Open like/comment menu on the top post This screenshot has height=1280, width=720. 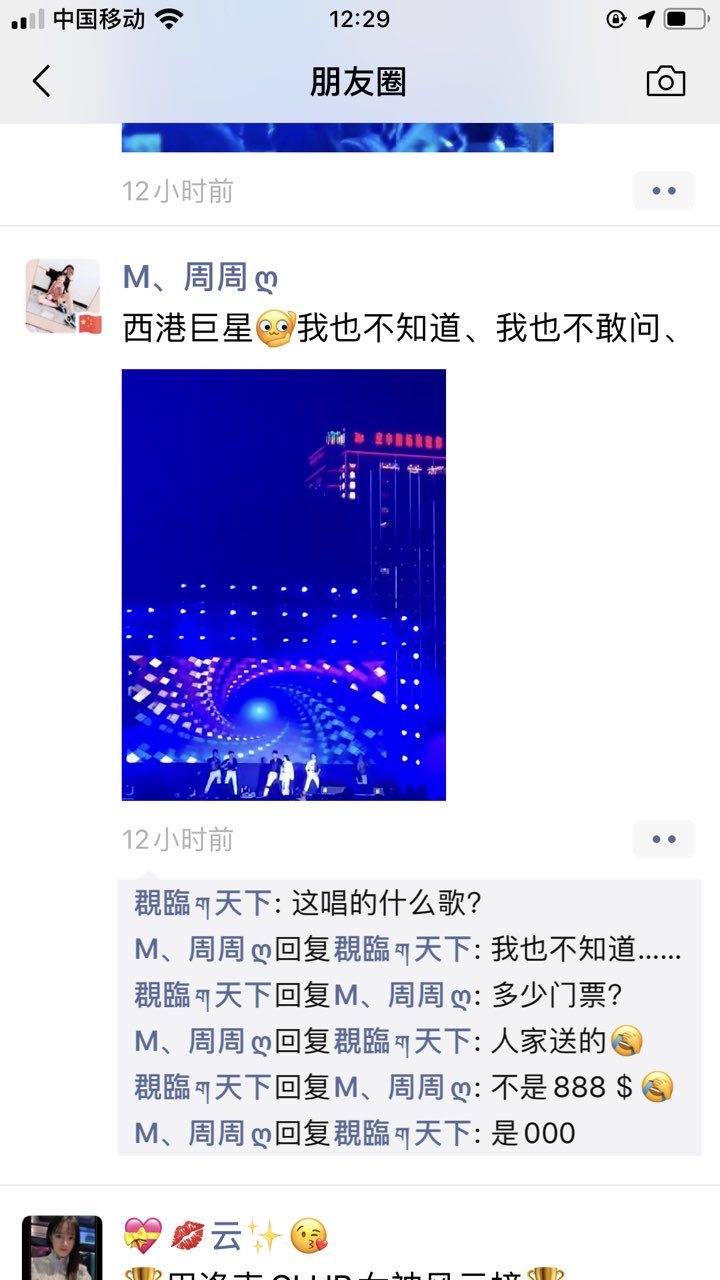[x=664, y=190]
